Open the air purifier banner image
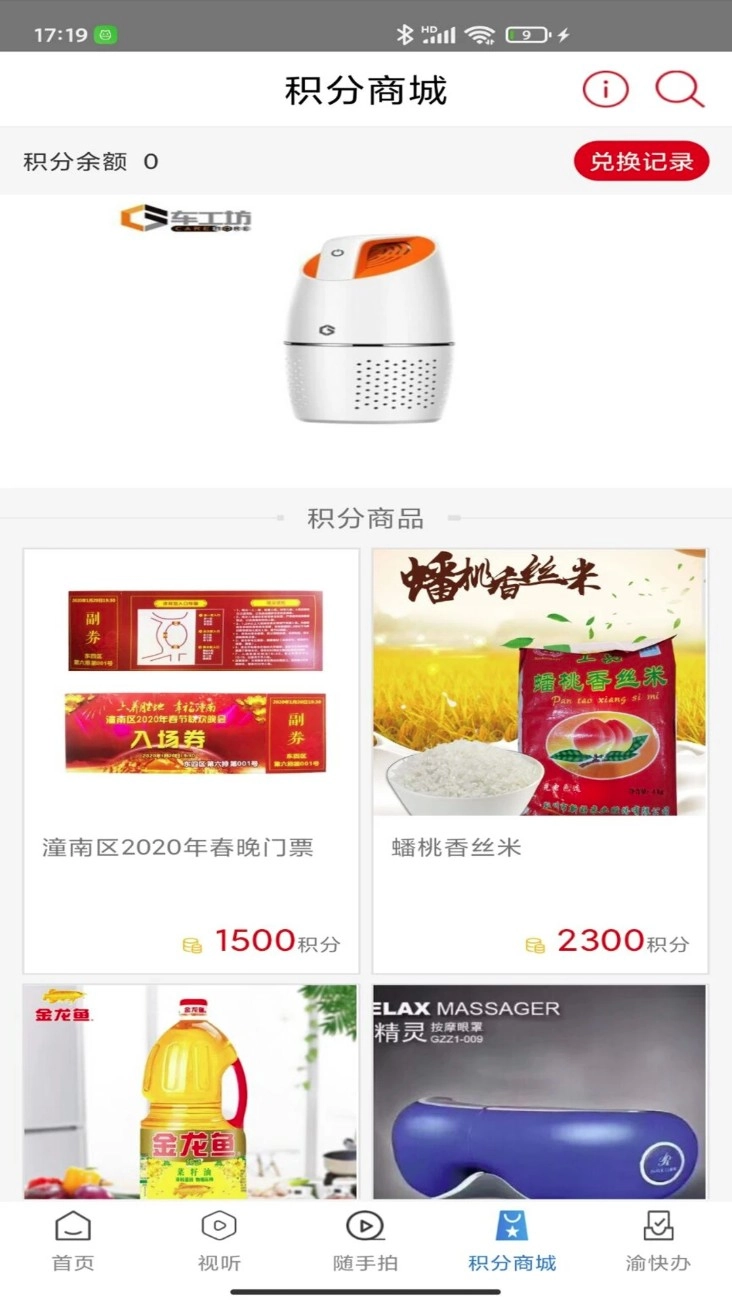Viewport: 732px width, 1304px height. tap(366, 330)
